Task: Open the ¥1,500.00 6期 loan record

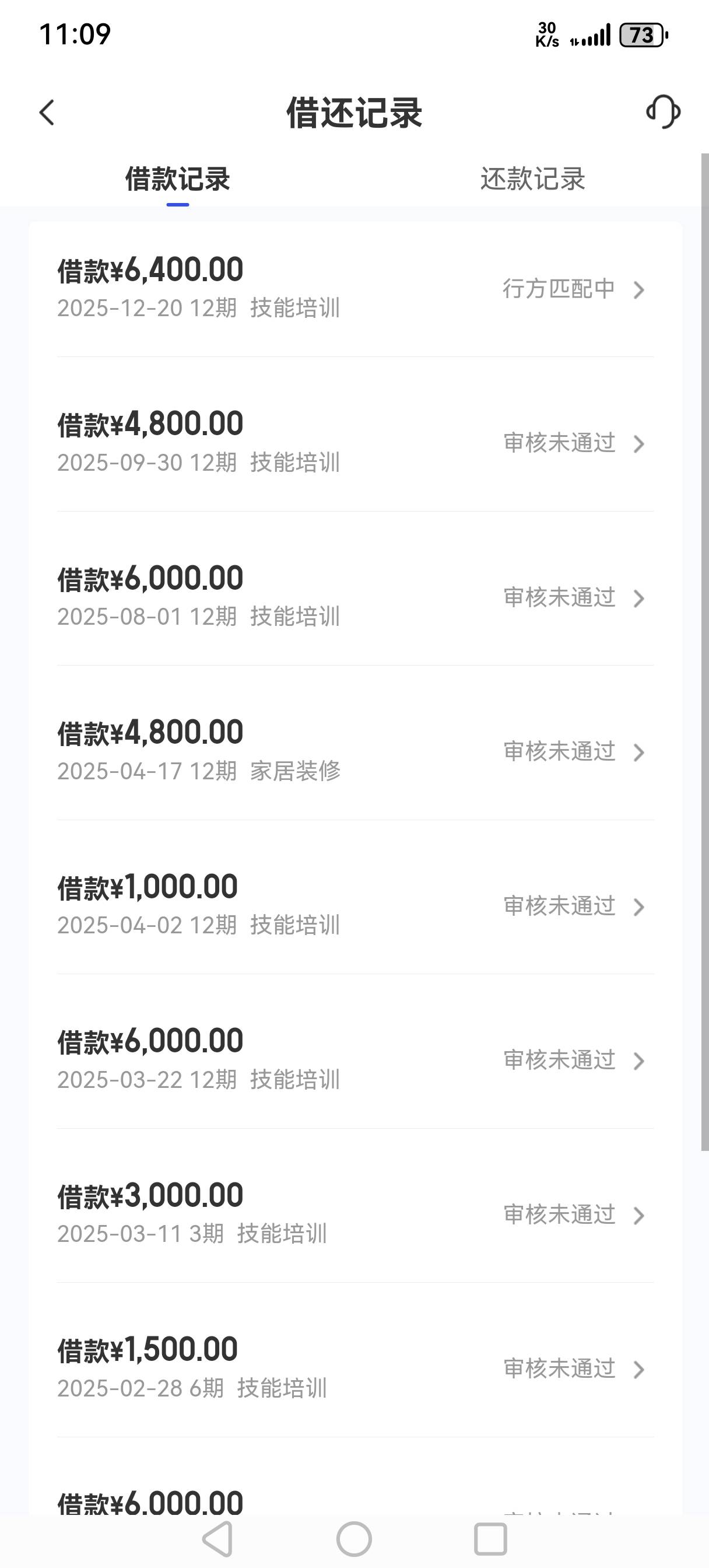Action: tap(355, 1369)
